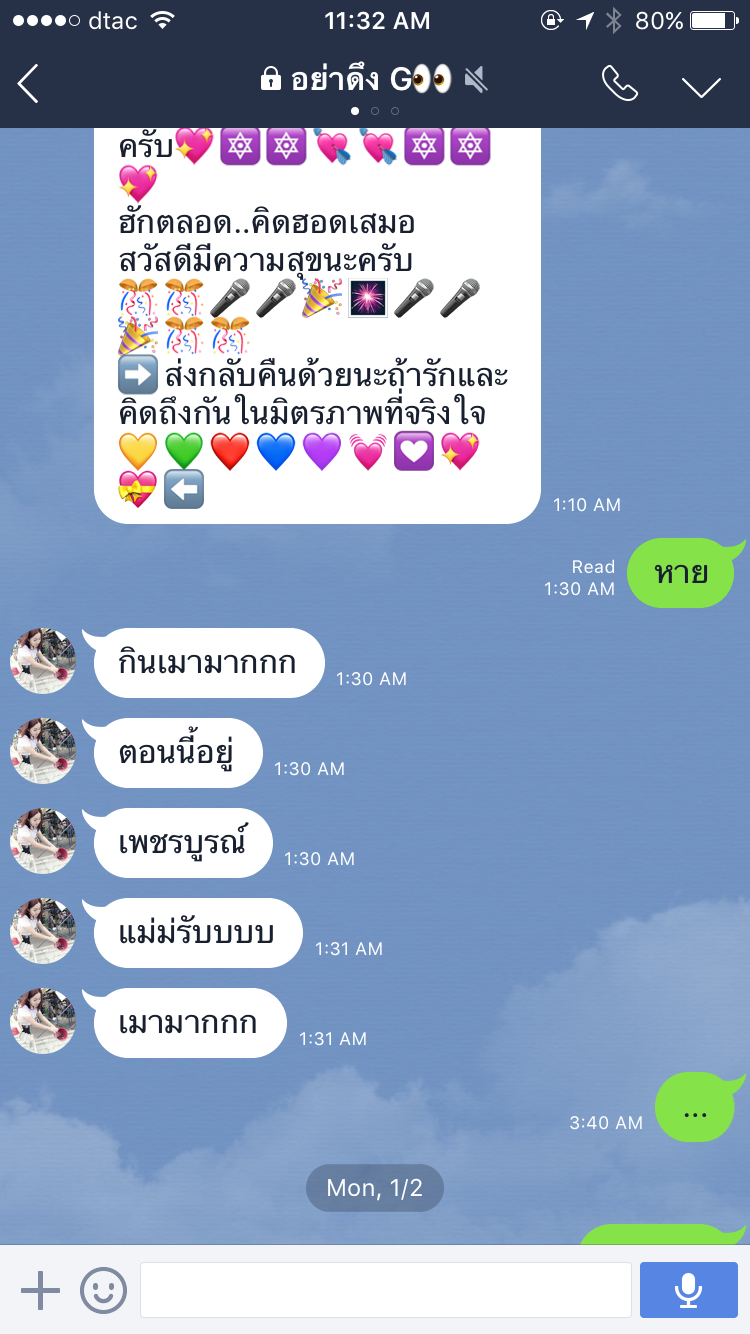The width and height of the screenshot is (750, 1334).
Task: Expand the chat options dropdown arrow
Action: pyautogui.click(x=701, y=86)
